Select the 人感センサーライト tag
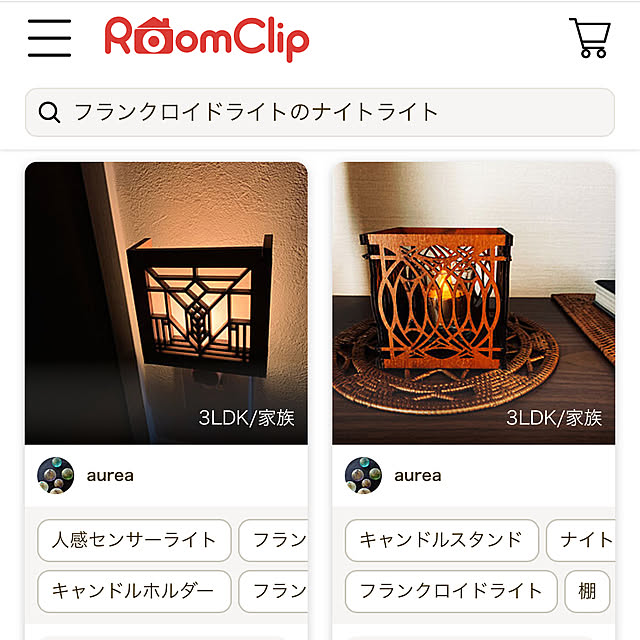Viewport: 640px width, 640px height. (x=134, y=540)
